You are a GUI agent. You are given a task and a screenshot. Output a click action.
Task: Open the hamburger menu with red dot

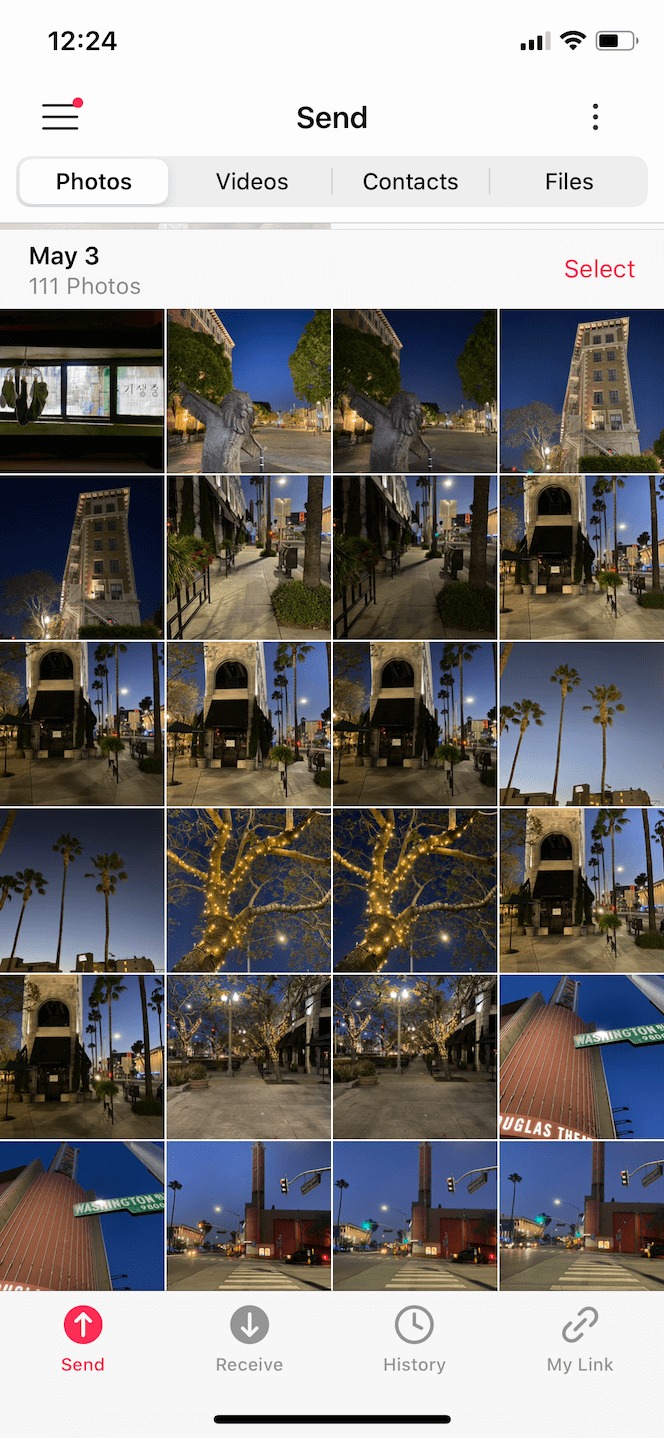[60, 116]
